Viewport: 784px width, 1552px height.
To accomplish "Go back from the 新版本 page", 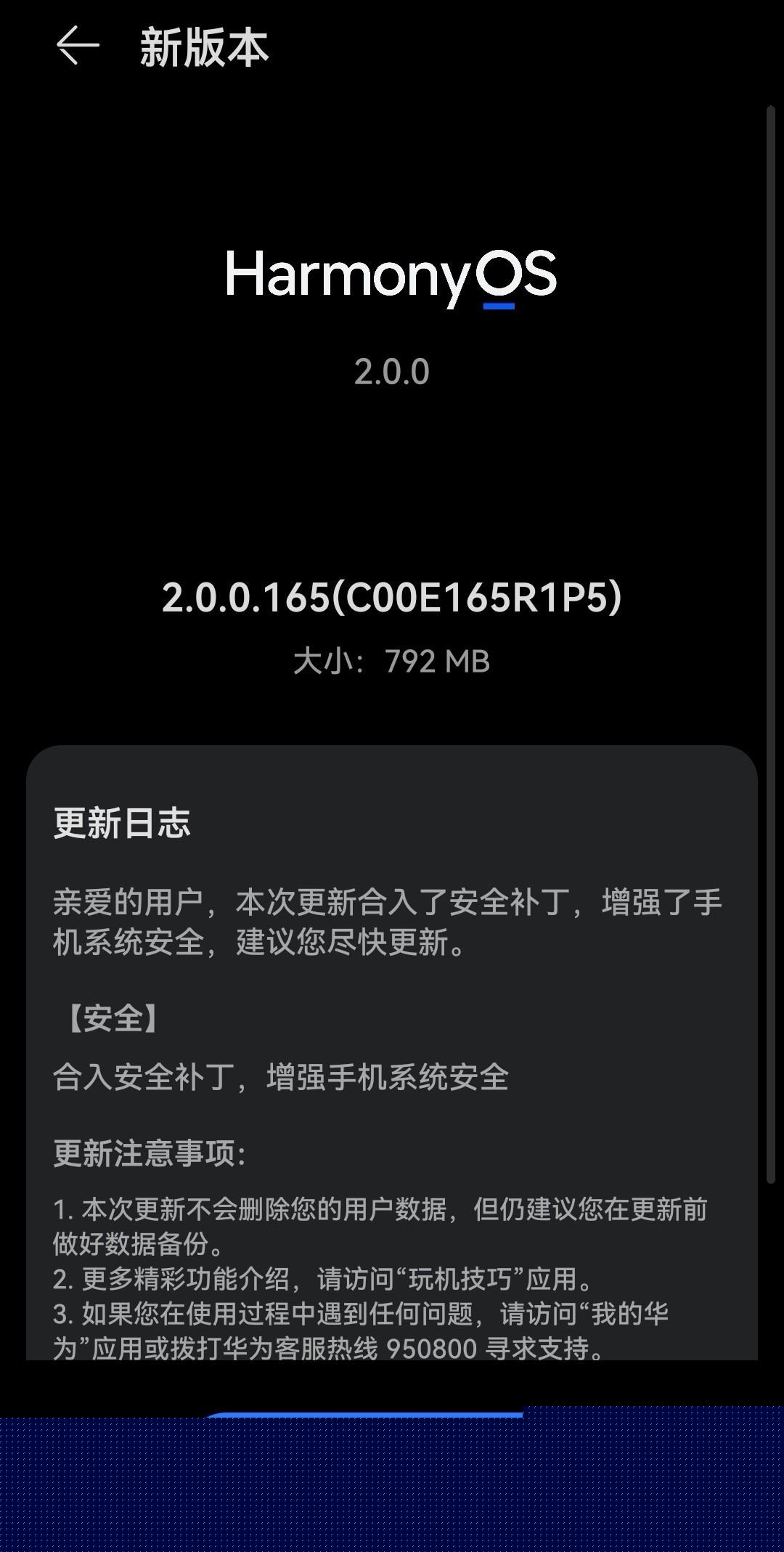I will [77, 46].
